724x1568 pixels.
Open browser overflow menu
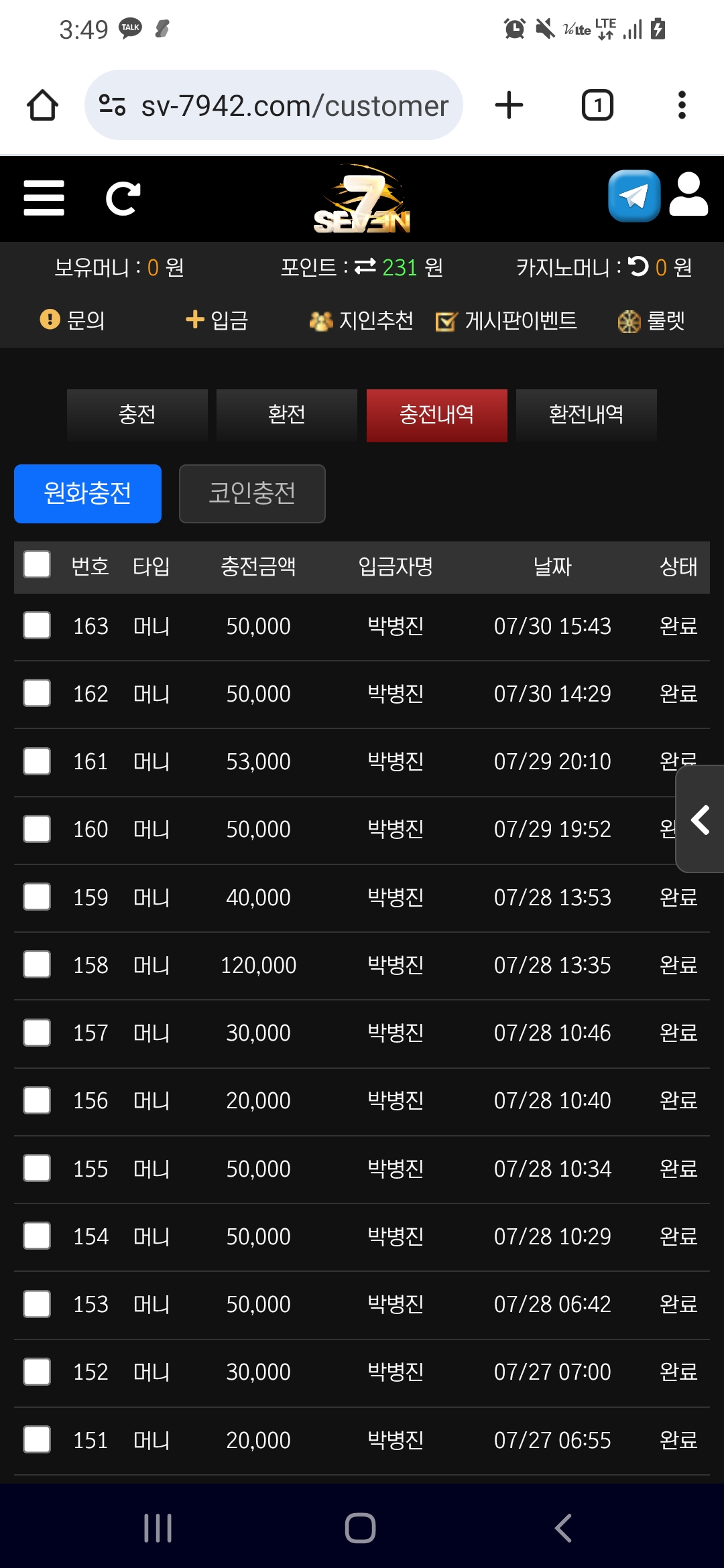tap(682, 105)
